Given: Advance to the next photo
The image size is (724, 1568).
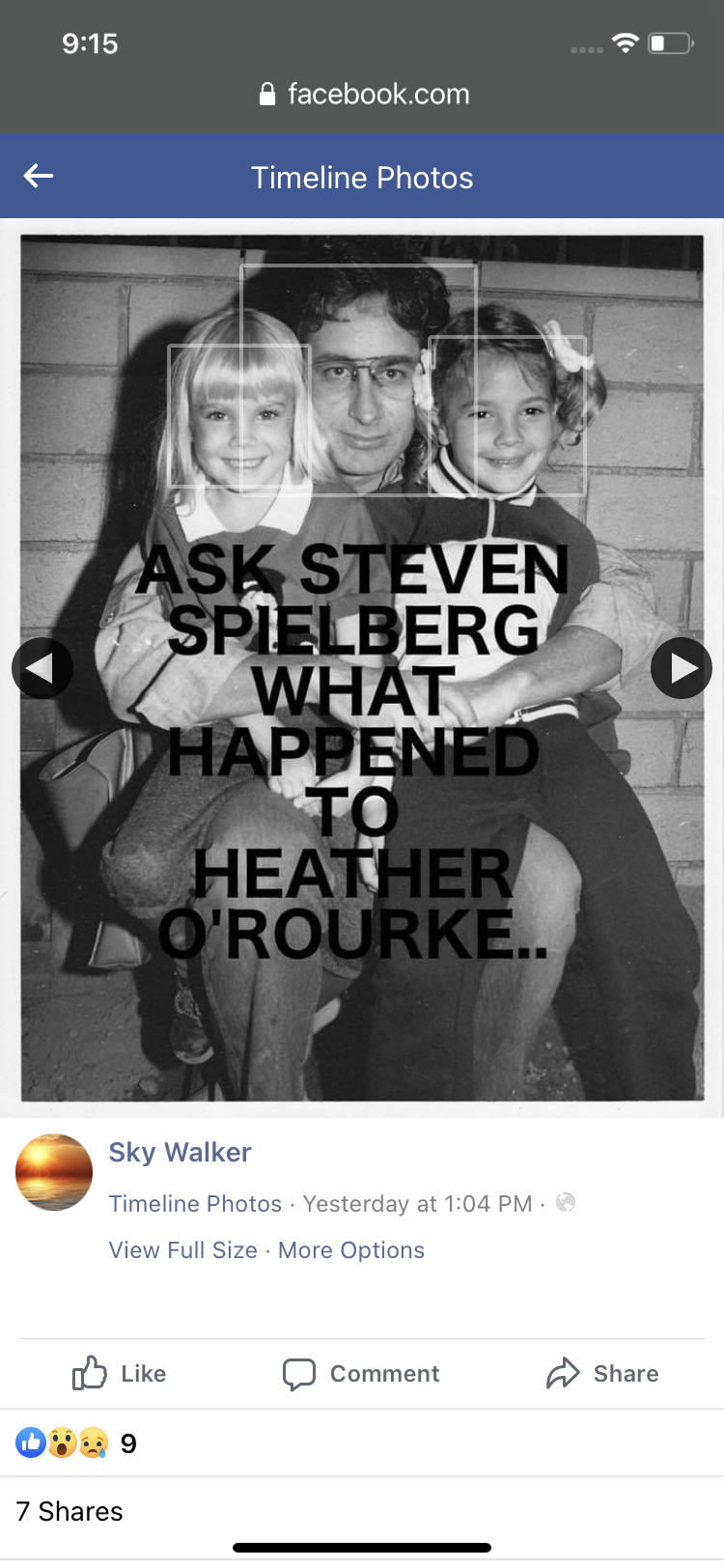Looking at the screenshot, I should [682, 668].
